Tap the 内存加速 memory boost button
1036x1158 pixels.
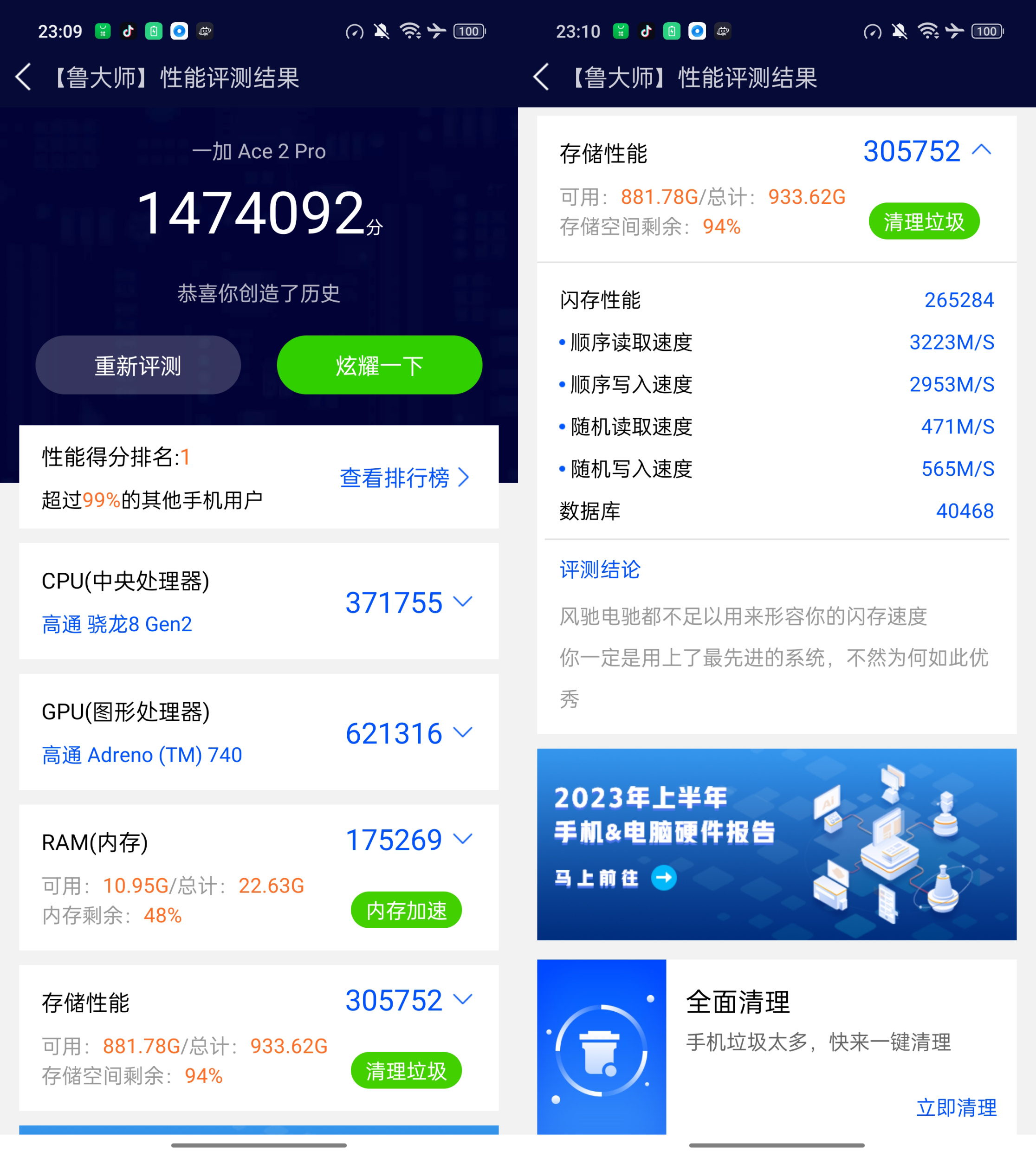point(406,911)
